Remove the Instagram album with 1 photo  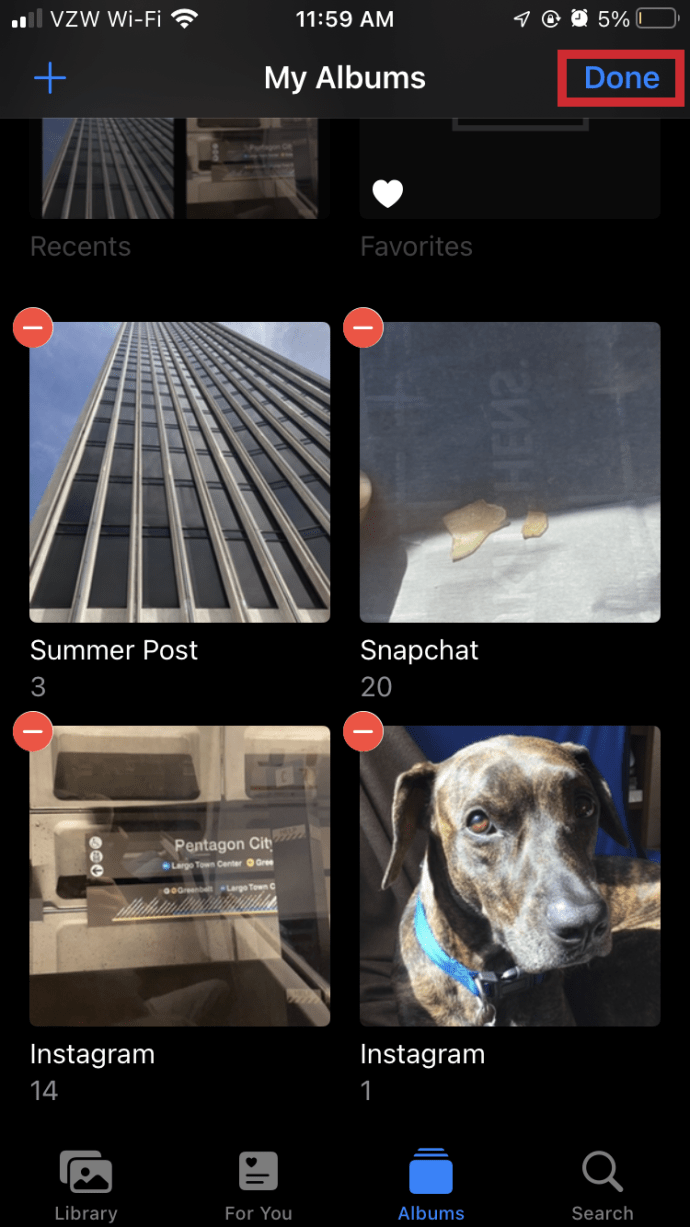(x=363, y=732)
